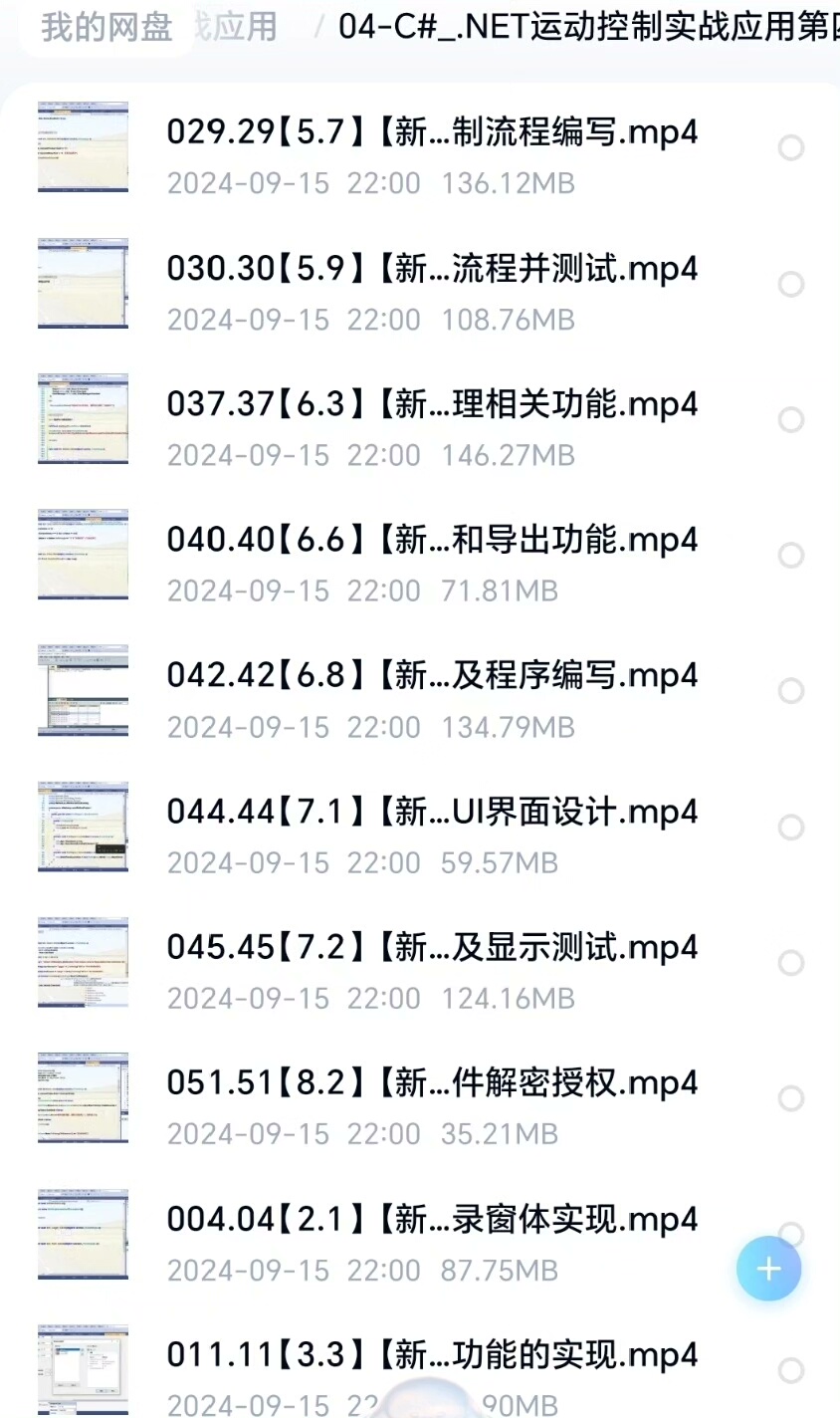840x1418 pixels.
Task: Open video 045.45【7.2】及显示测试.mp4
Action: (x=431, y=947)
